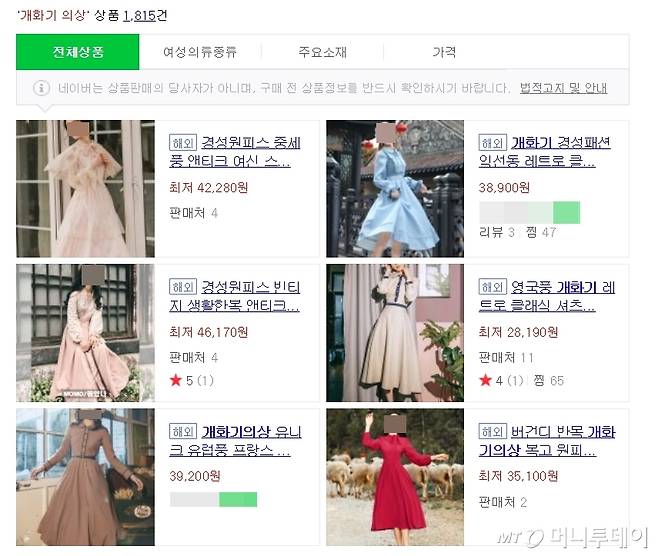
Task: Select the 전체상품 tab
Action: coord(78,52)
